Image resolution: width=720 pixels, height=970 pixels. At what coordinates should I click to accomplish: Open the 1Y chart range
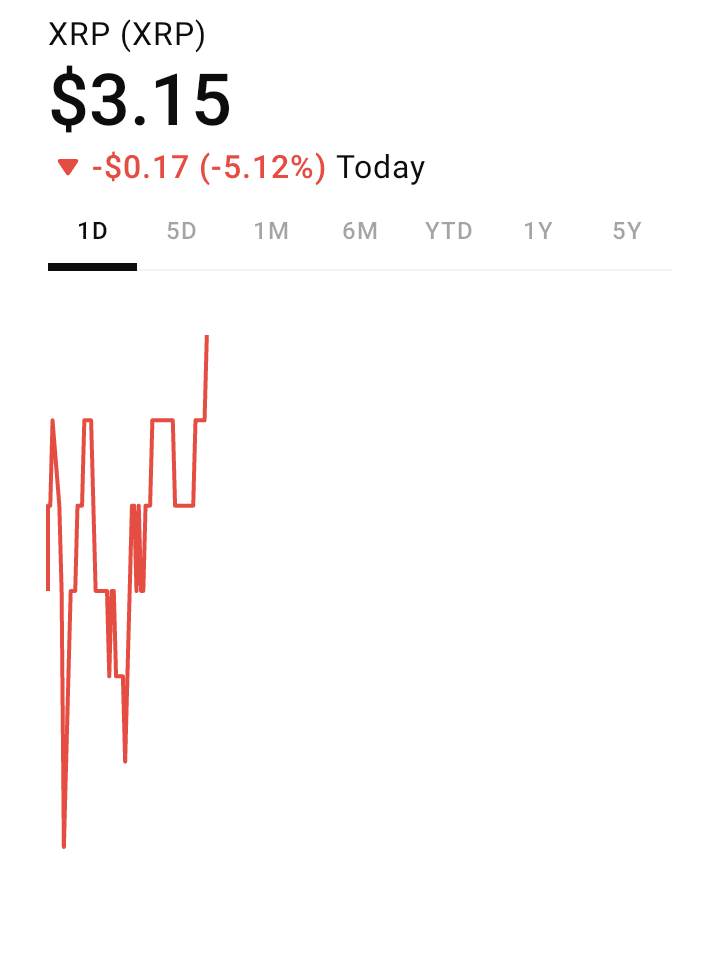537,232
